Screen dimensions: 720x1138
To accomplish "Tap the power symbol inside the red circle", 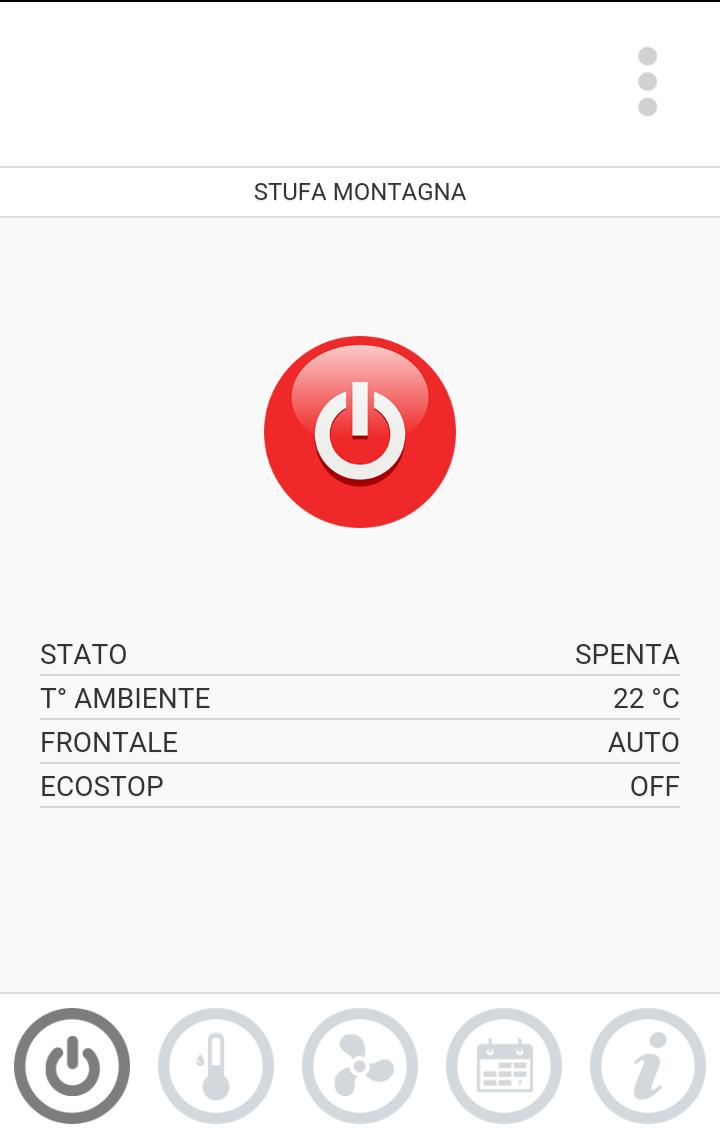I will click(x=360, y=432).
